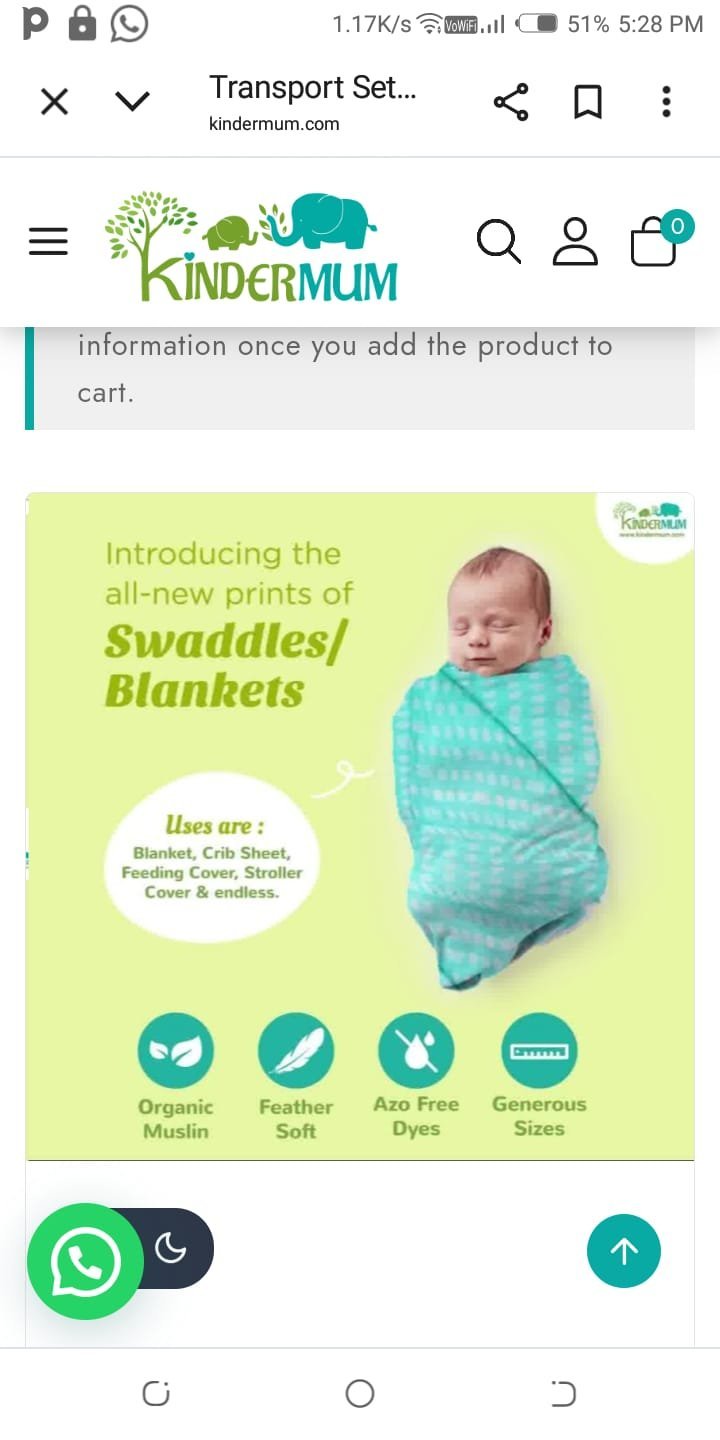This screenshot has height=1440, width=720.
Task: Search the Kindermum store
Action: (x=498, y=241)
